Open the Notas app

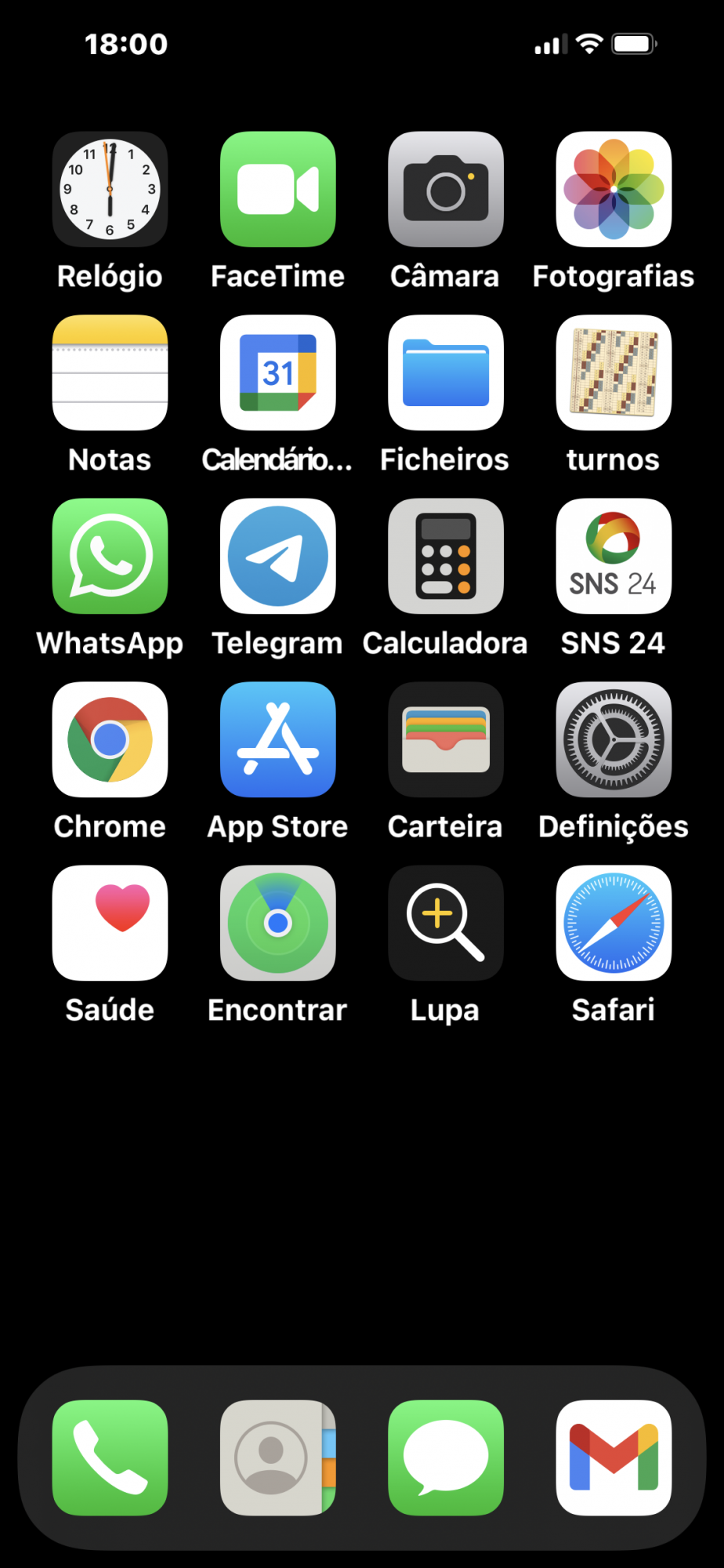(x=110, y=372)
